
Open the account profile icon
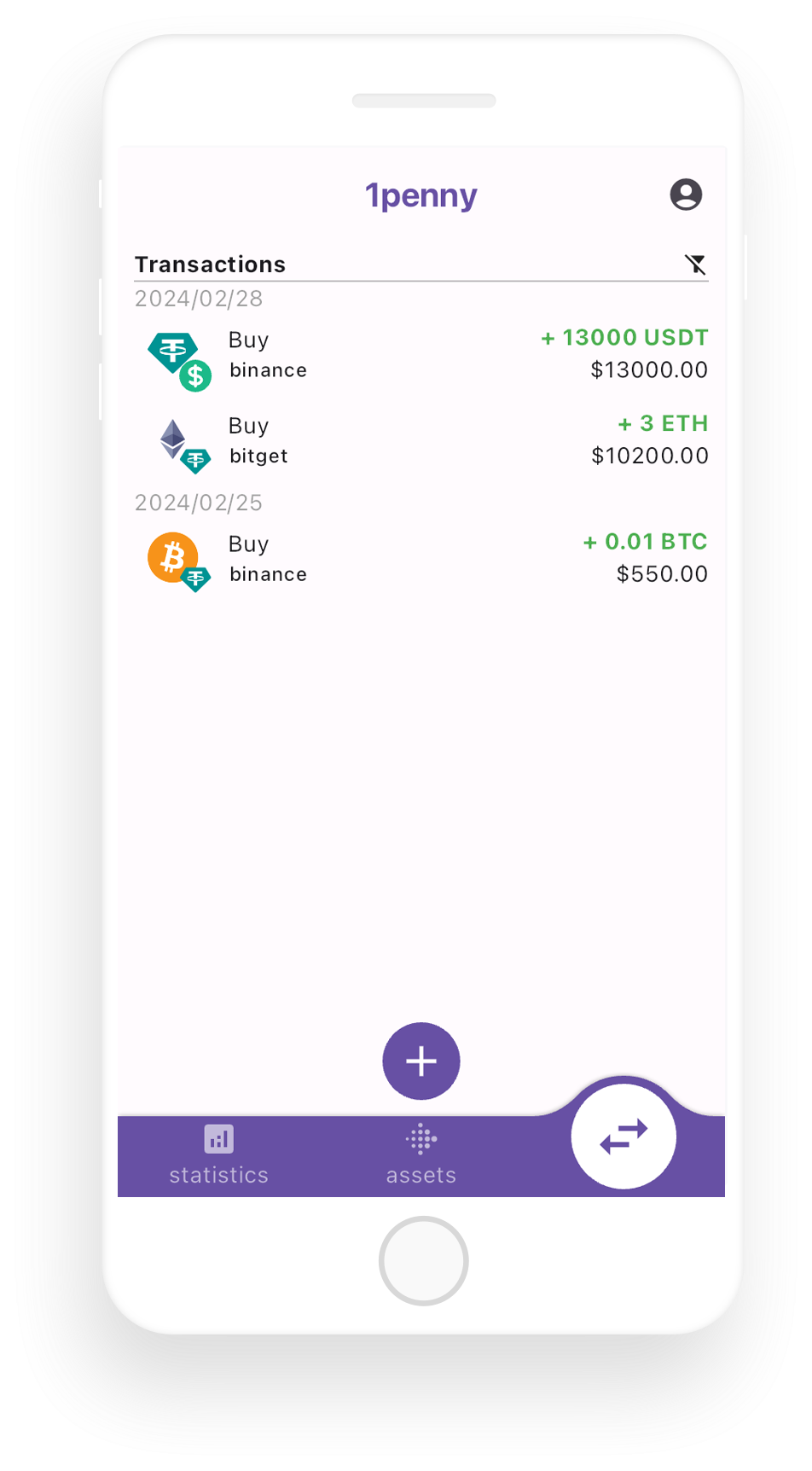coord(686,195)
